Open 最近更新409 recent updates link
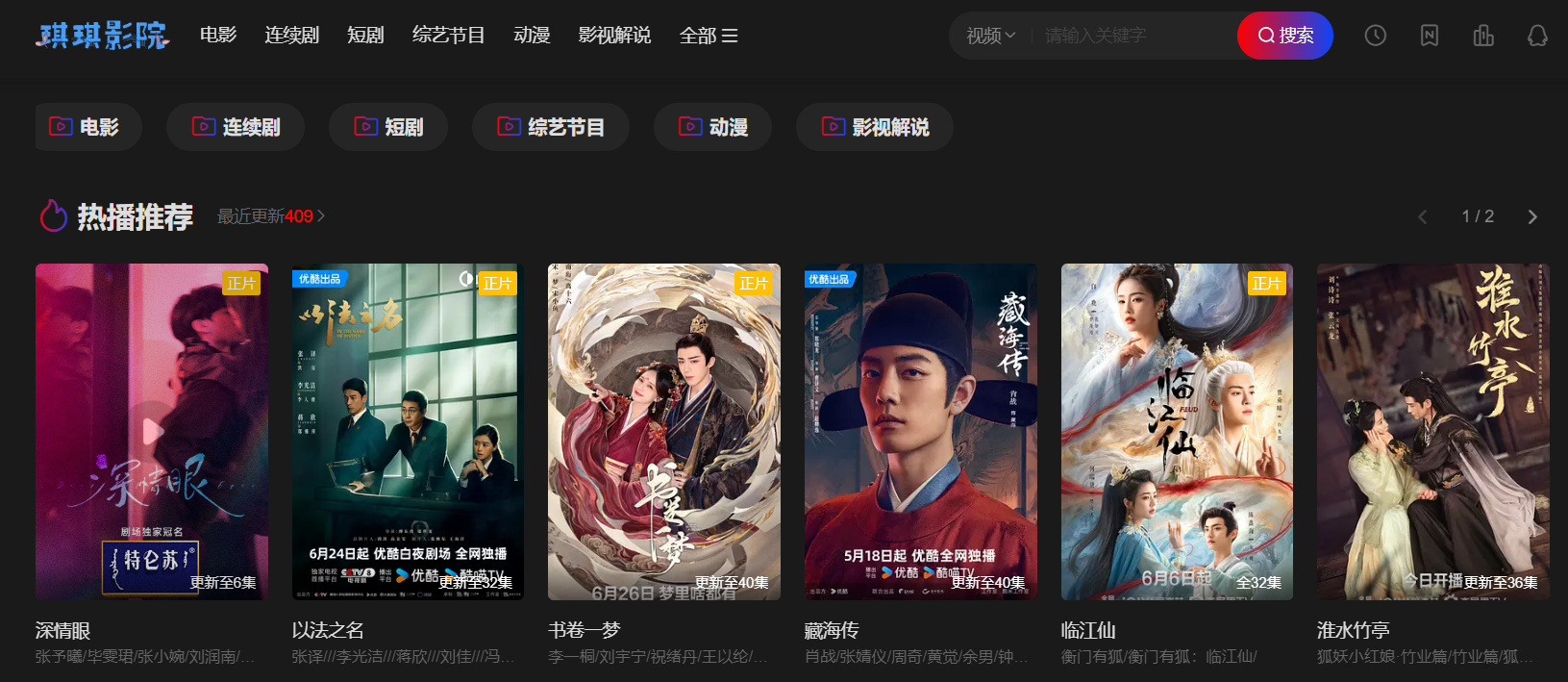 (x=270, y=216)
